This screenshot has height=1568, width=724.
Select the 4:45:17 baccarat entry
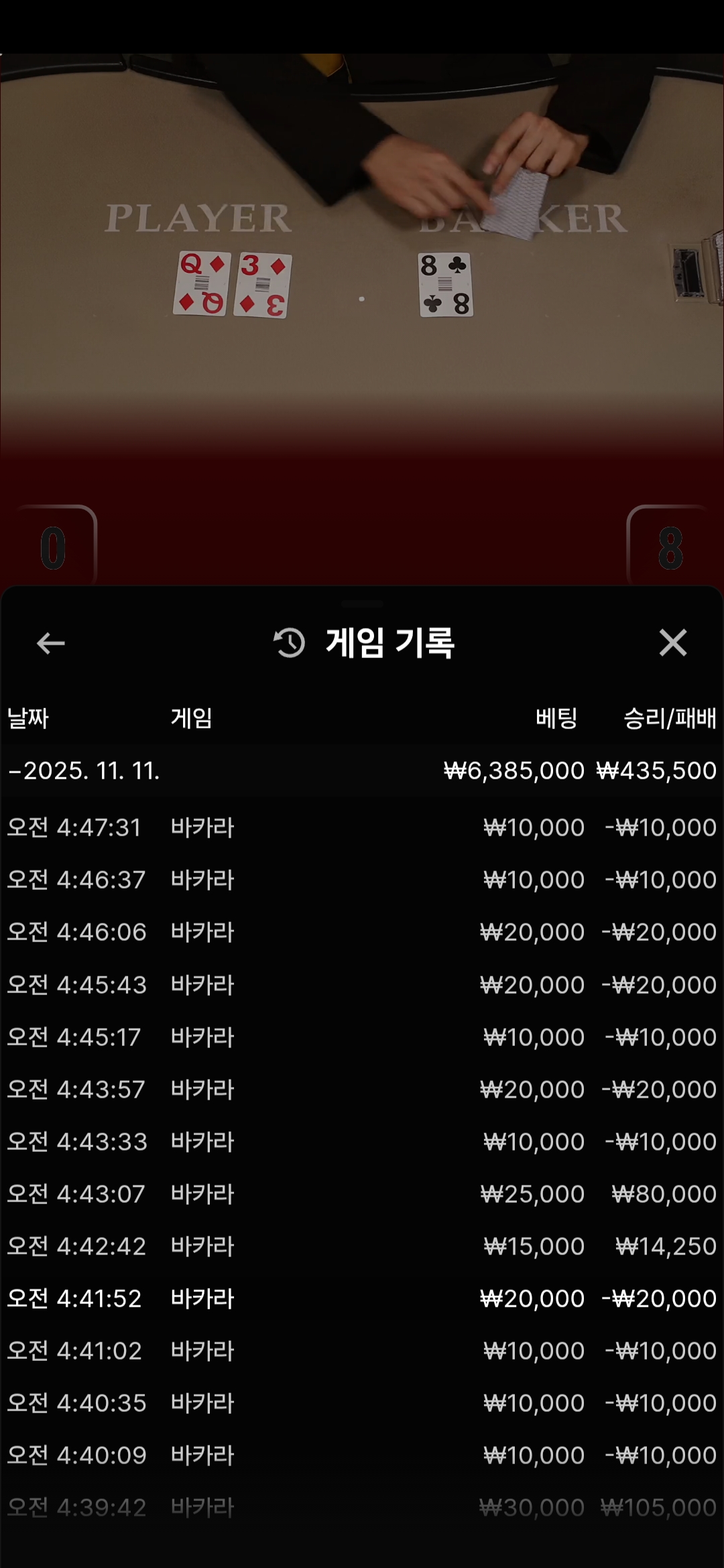coord(362,1037)
